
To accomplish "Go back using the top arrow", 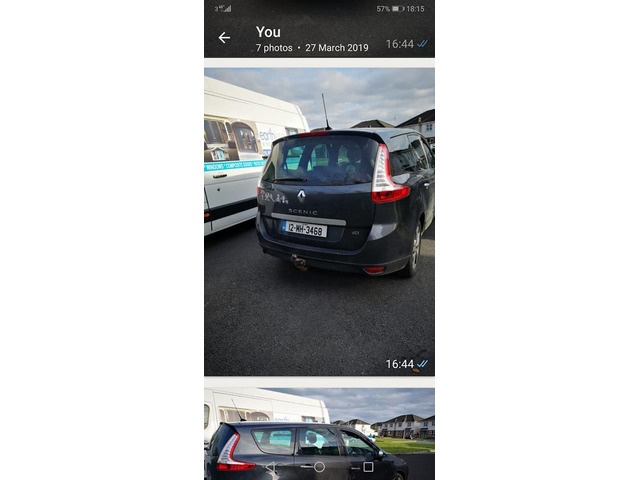I will [224, 38].
